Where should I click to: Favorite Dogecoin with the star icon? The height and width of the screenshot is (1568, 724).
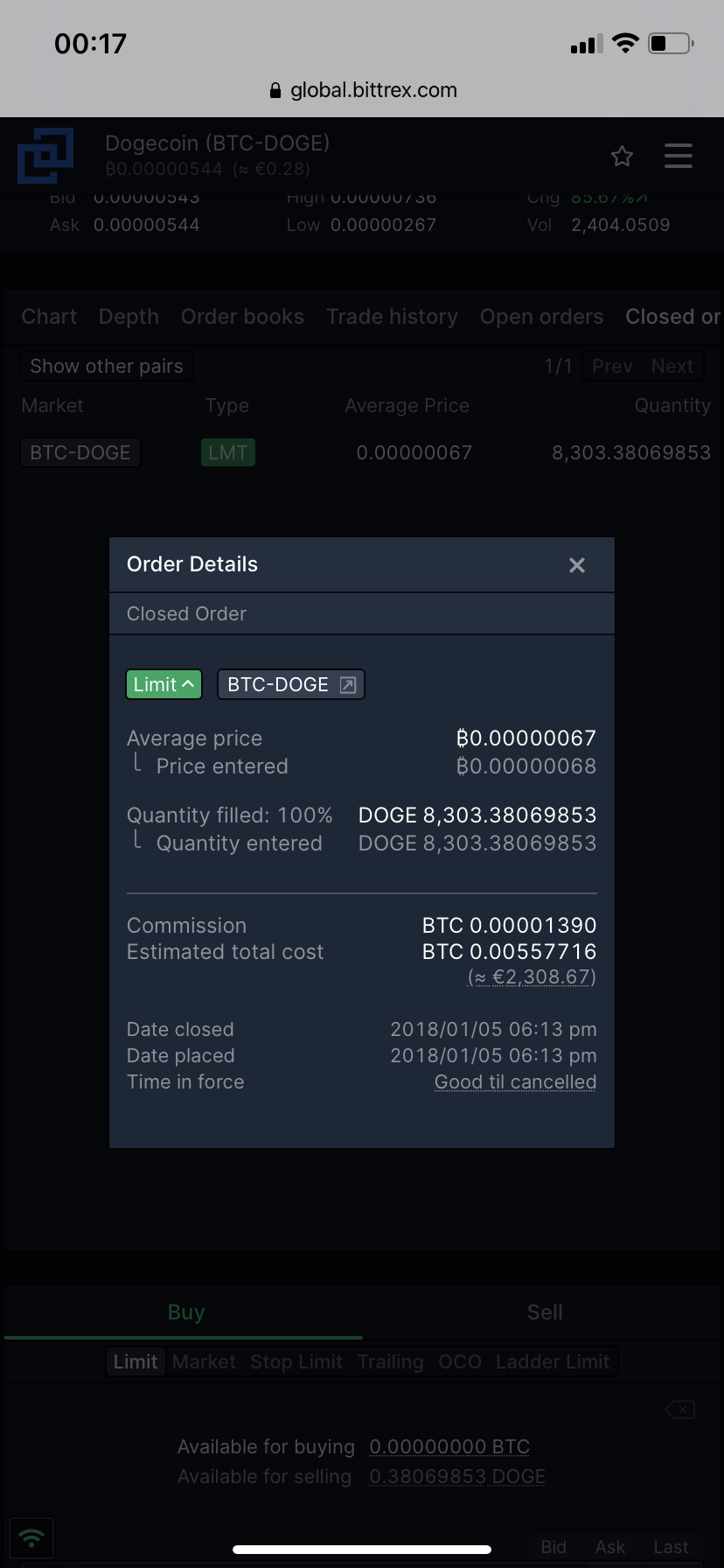[622, 156]
